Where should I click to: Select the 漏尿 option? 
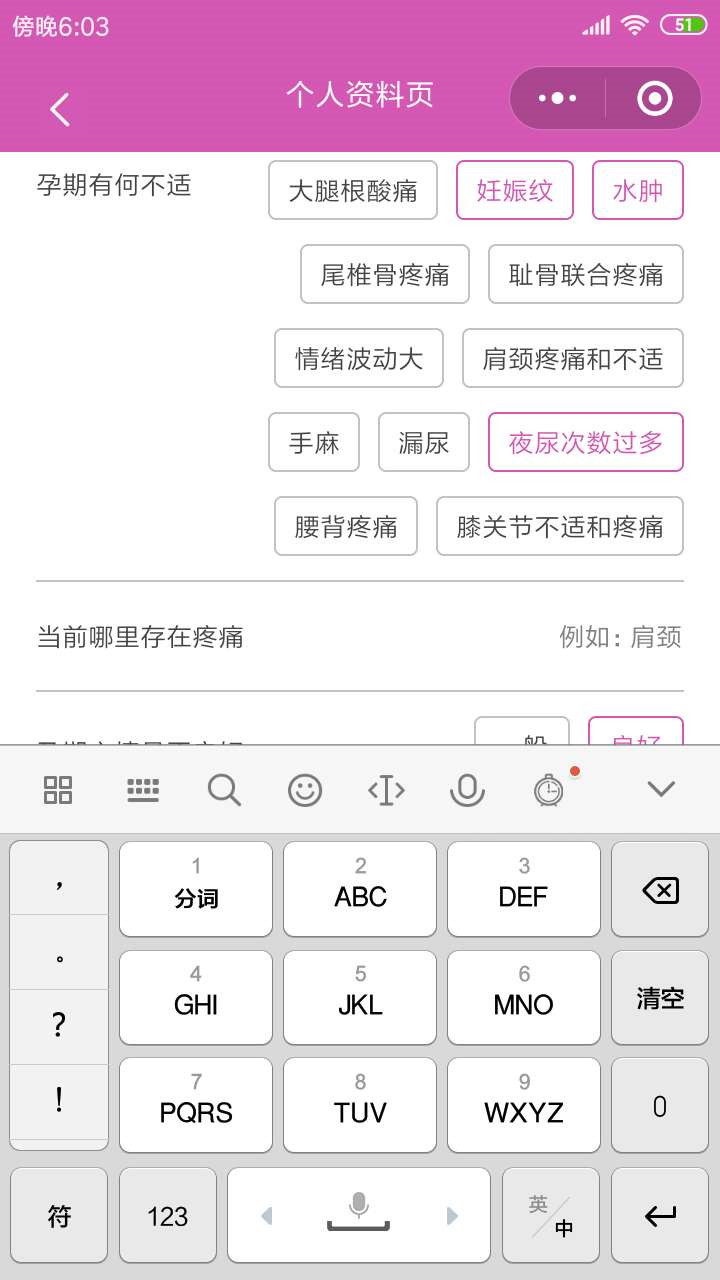point(424,442)
